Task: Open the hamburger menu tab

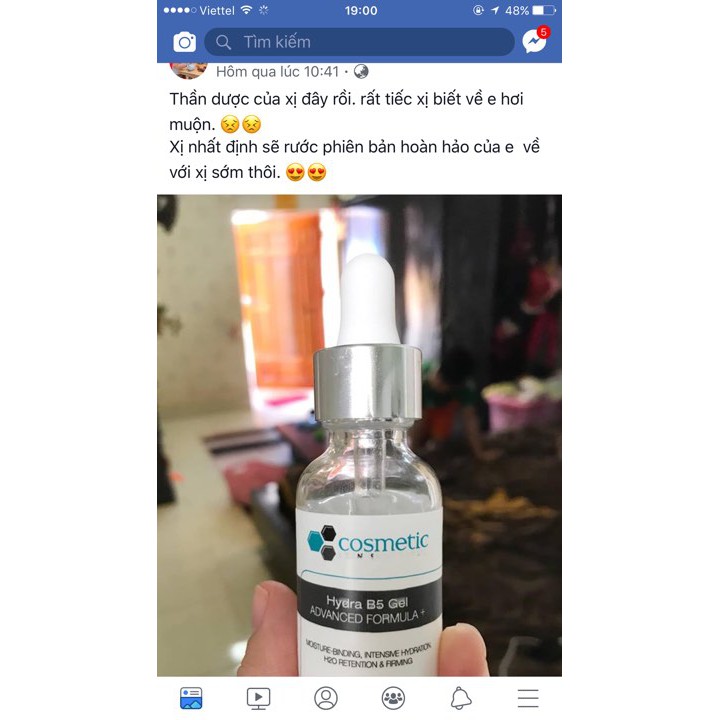Action: point(528,698)
